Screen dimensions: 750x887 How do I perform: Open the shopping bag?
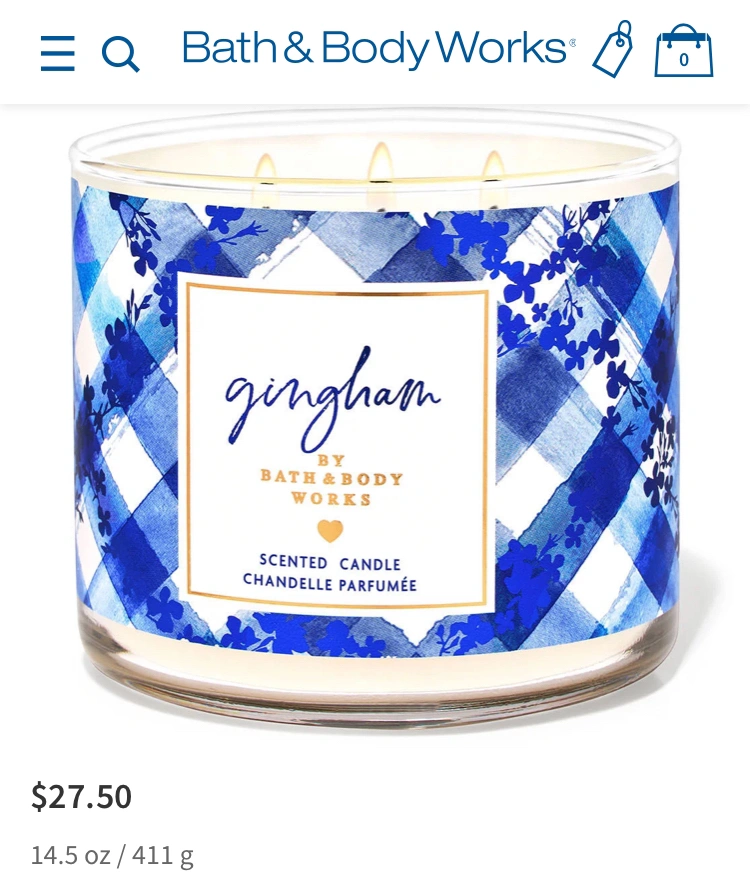[684, 51]
